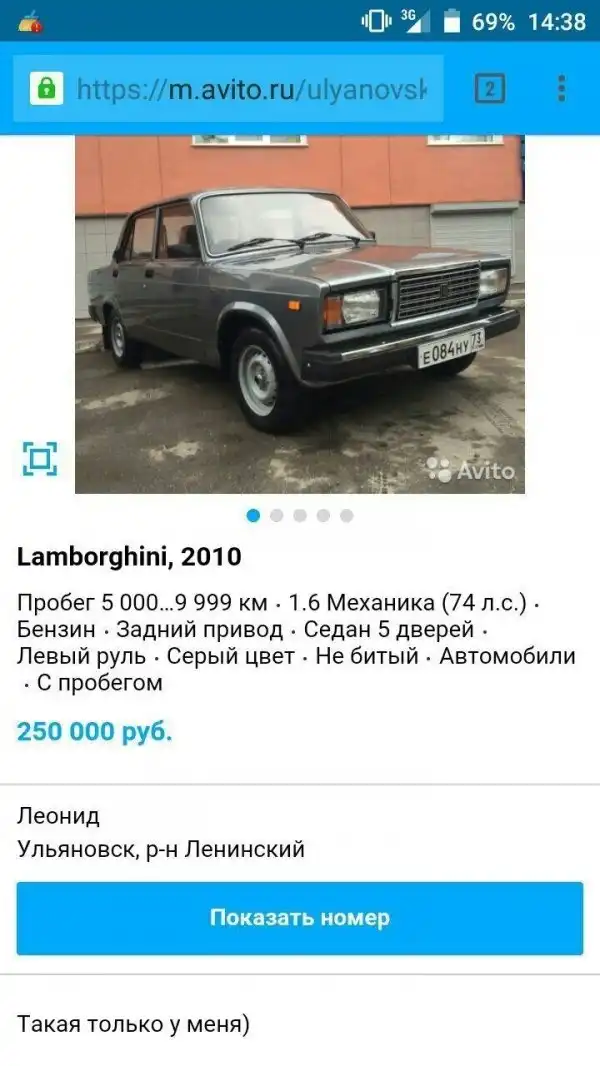Tap the Показать номер button

click(x=299, y=918)
